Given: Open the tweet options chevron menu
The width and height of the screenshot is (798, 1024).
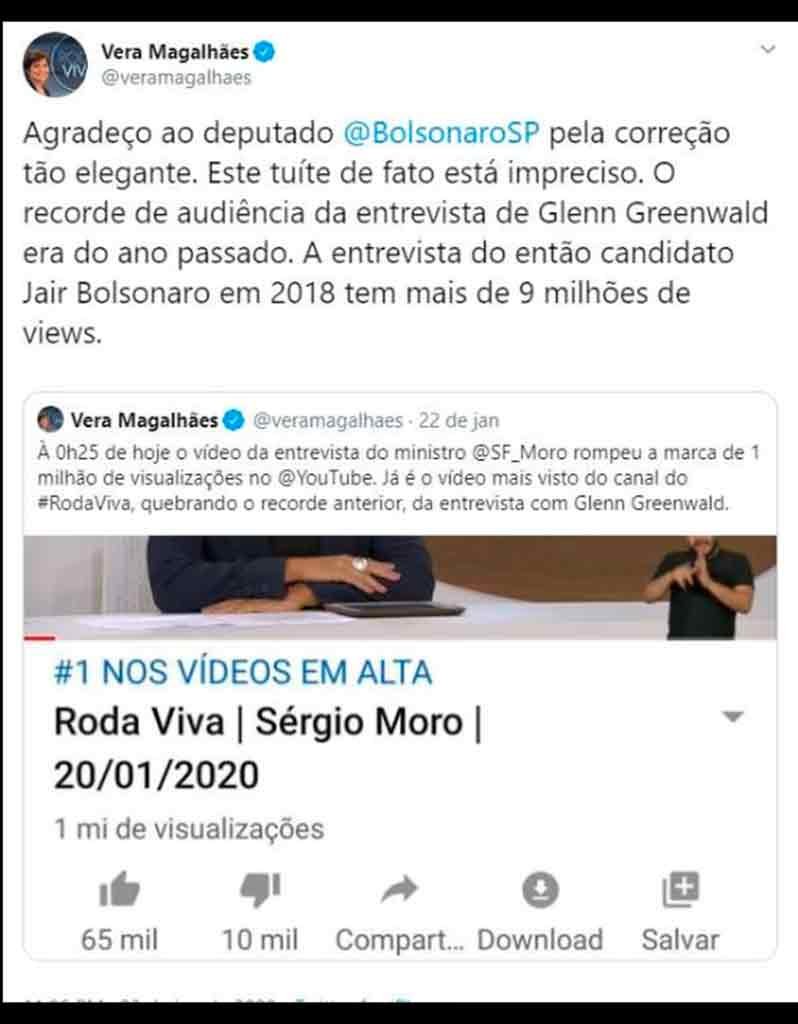Looking at the screenshot, I should pyautogui.click(x=768, y=48).
